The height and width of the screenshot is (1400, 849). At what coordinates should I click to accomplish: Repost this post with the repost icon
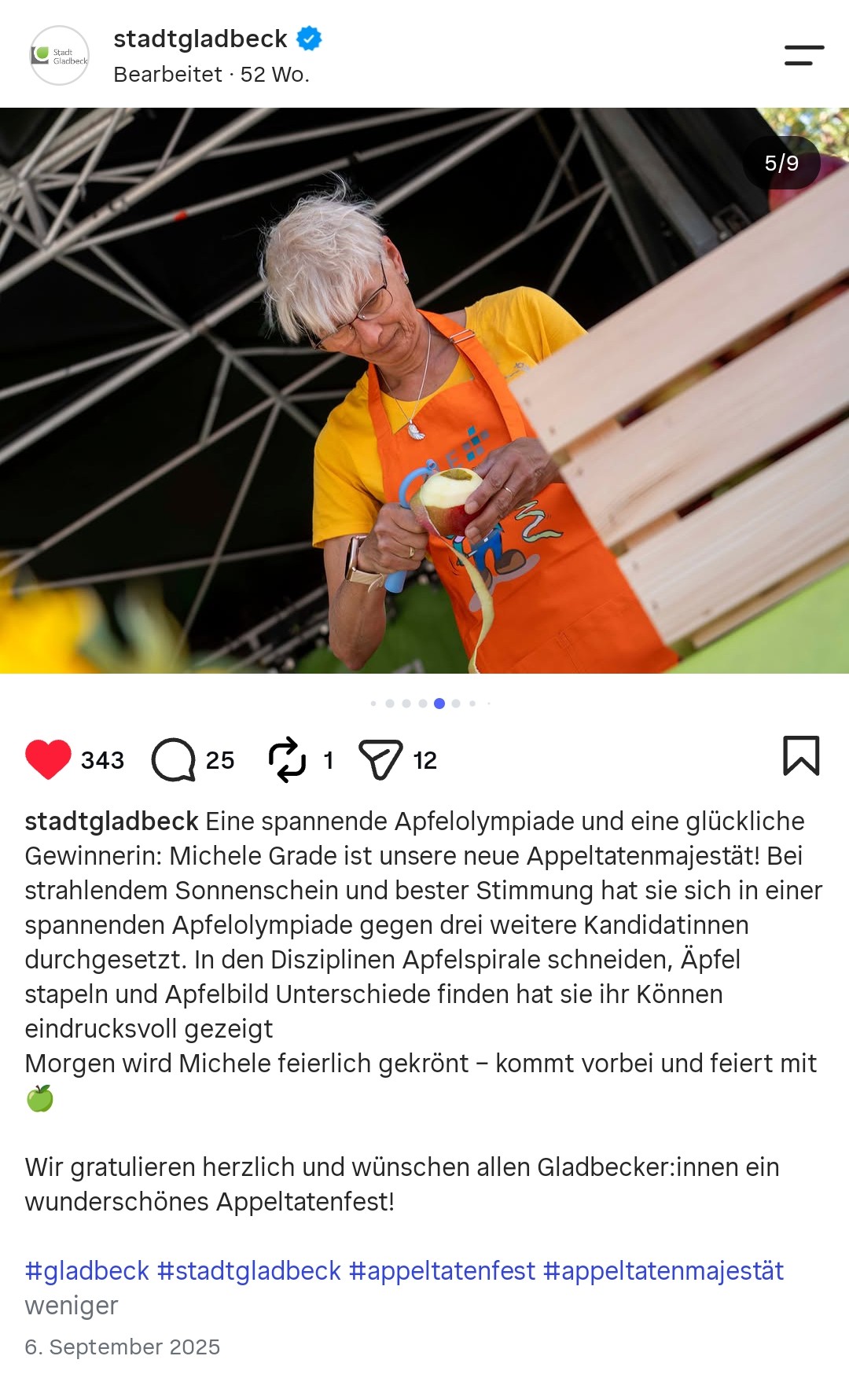pos(287,759)
